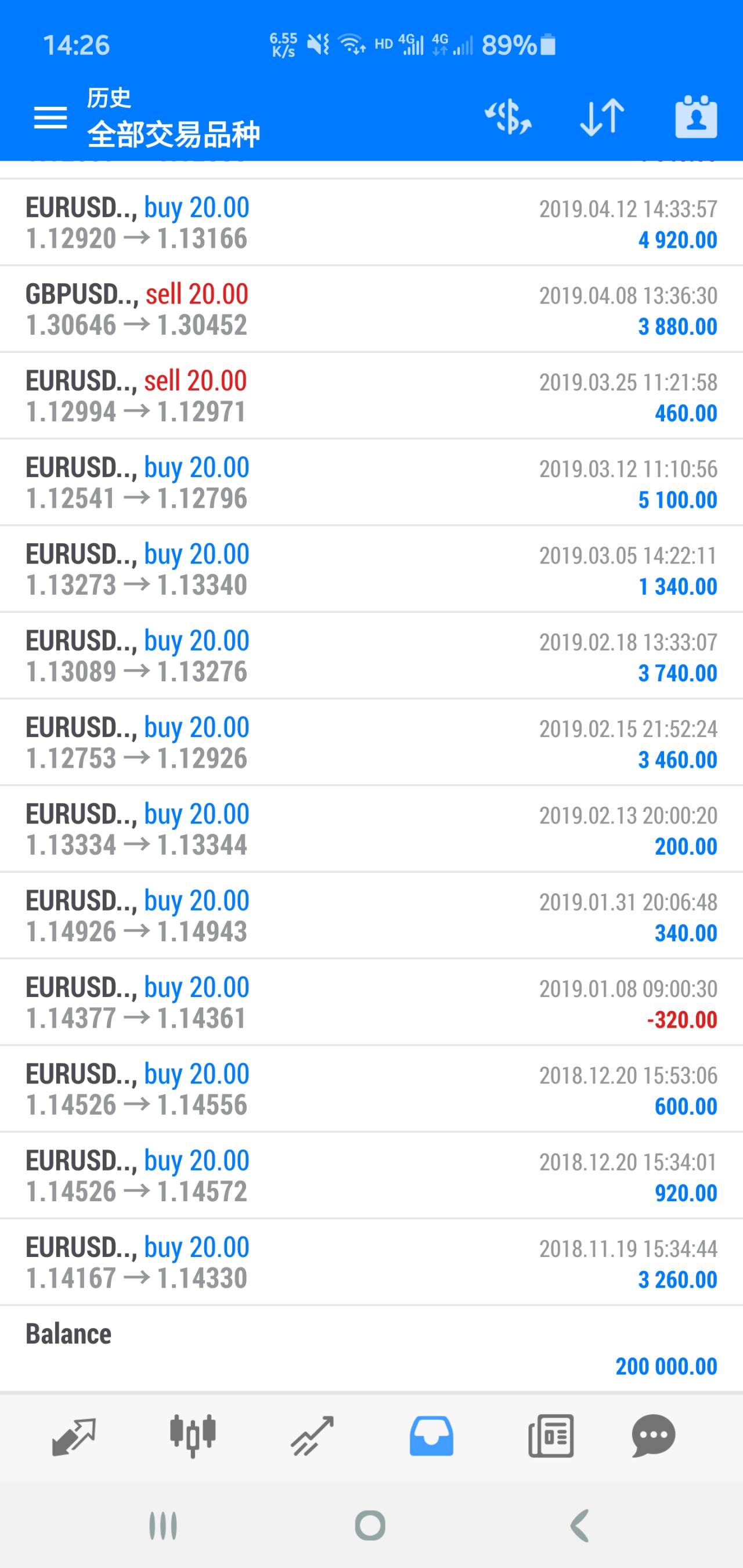Expand the EURUSD sell trade with 460.00 profit
The image size is (743, 1568).
click(371, 396)
